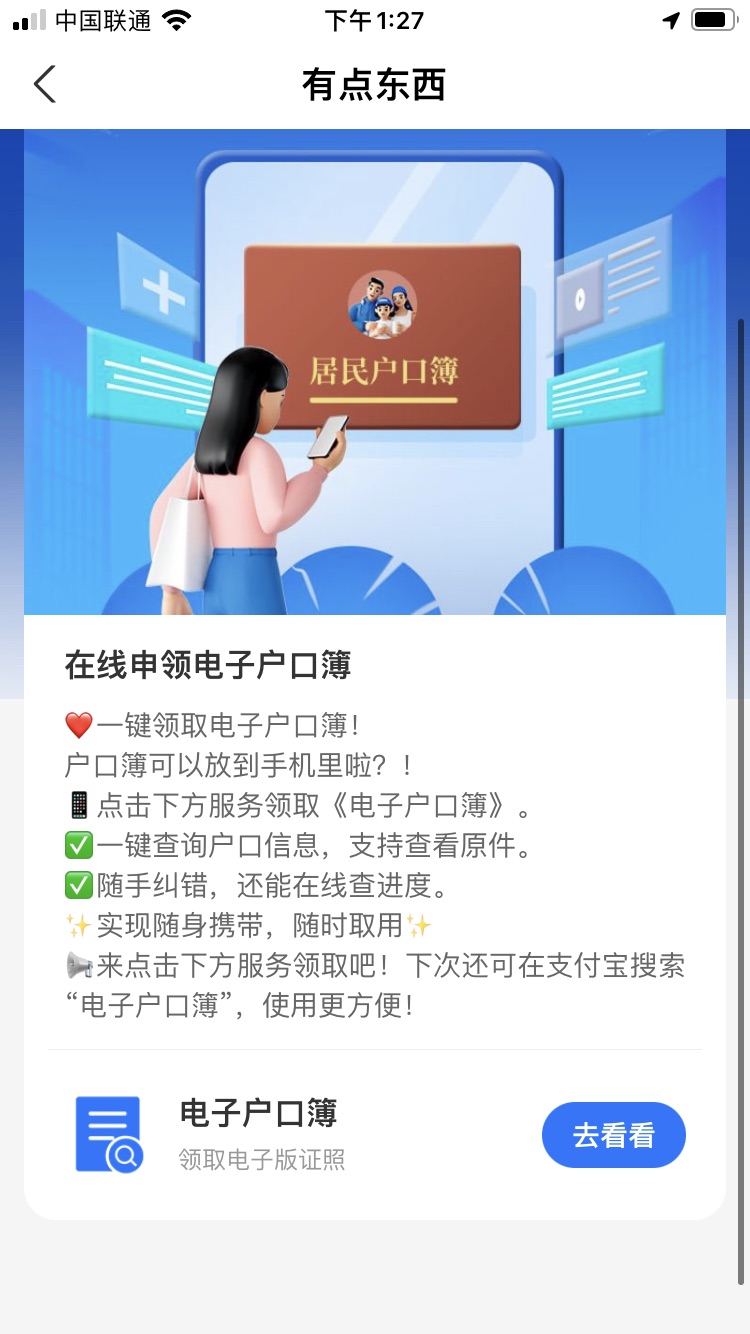Tap the 去看看 button

pos(613,1135)
